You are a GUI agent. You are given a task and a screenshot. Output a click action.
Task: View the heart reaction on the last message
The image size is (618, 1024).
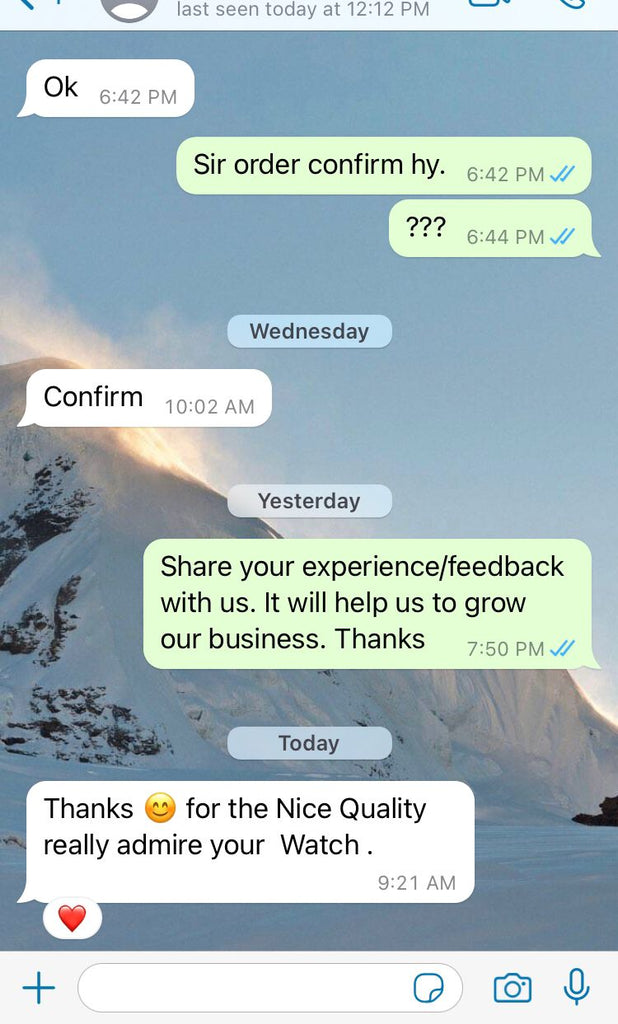point(72,918)
